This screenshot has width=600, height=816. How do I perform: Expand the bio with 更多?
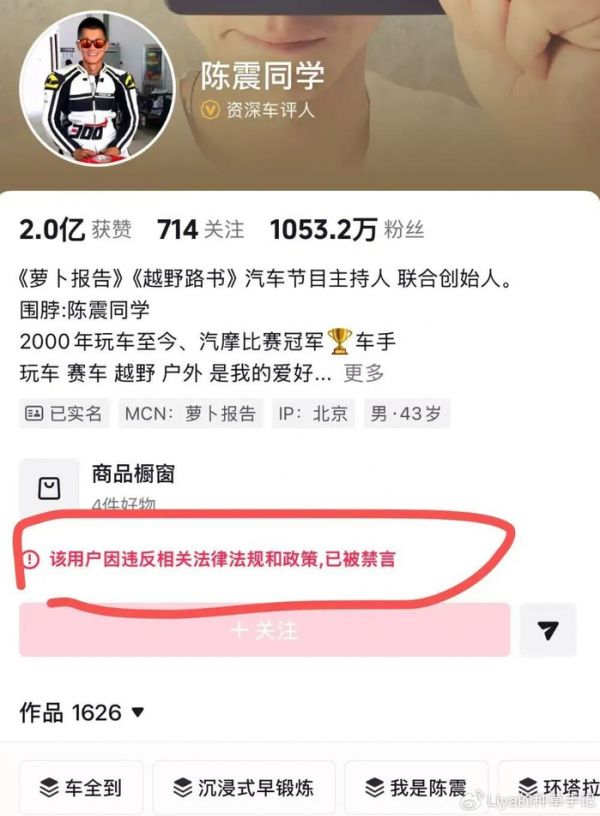pyautogui.click(x=364, y=373)
